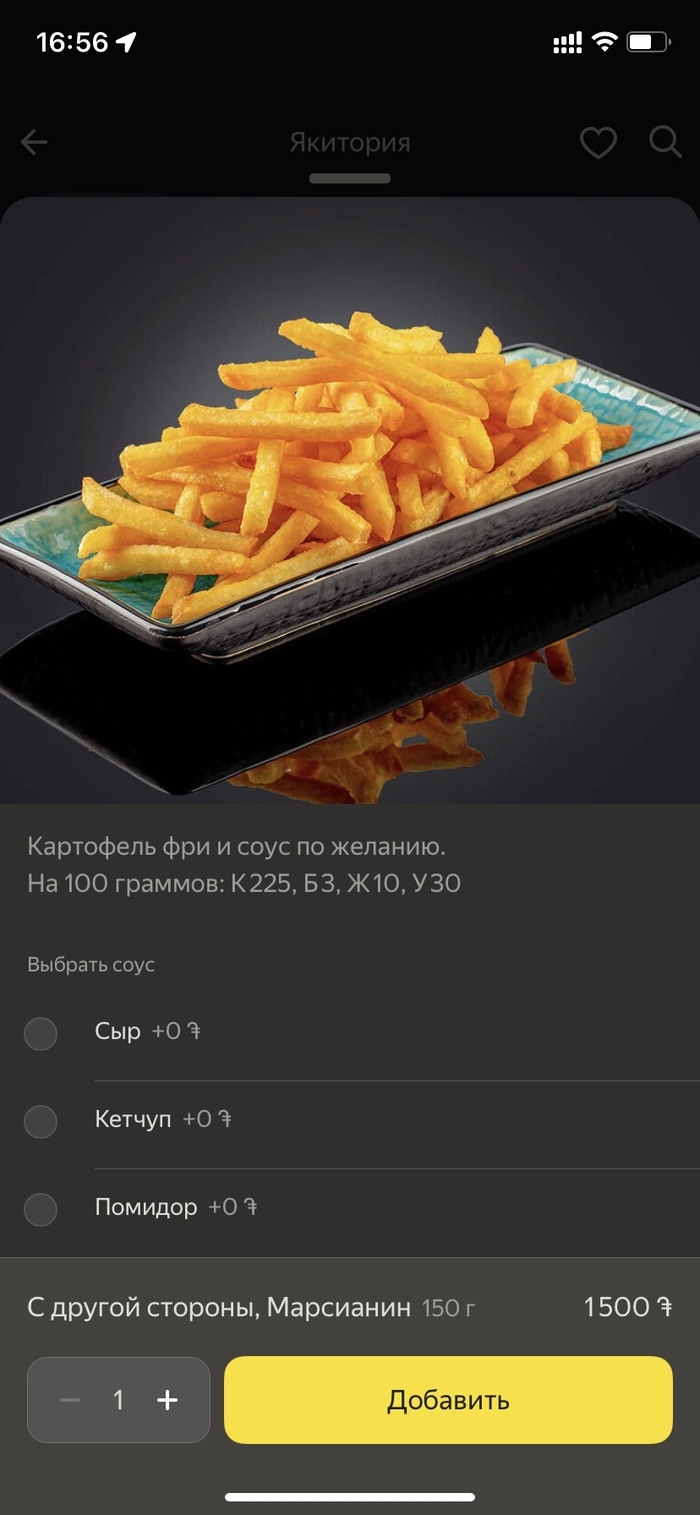Decrease quantity with the minus button
Image resolution: width=700 pixels, height=1515 pixels.
70,1400
